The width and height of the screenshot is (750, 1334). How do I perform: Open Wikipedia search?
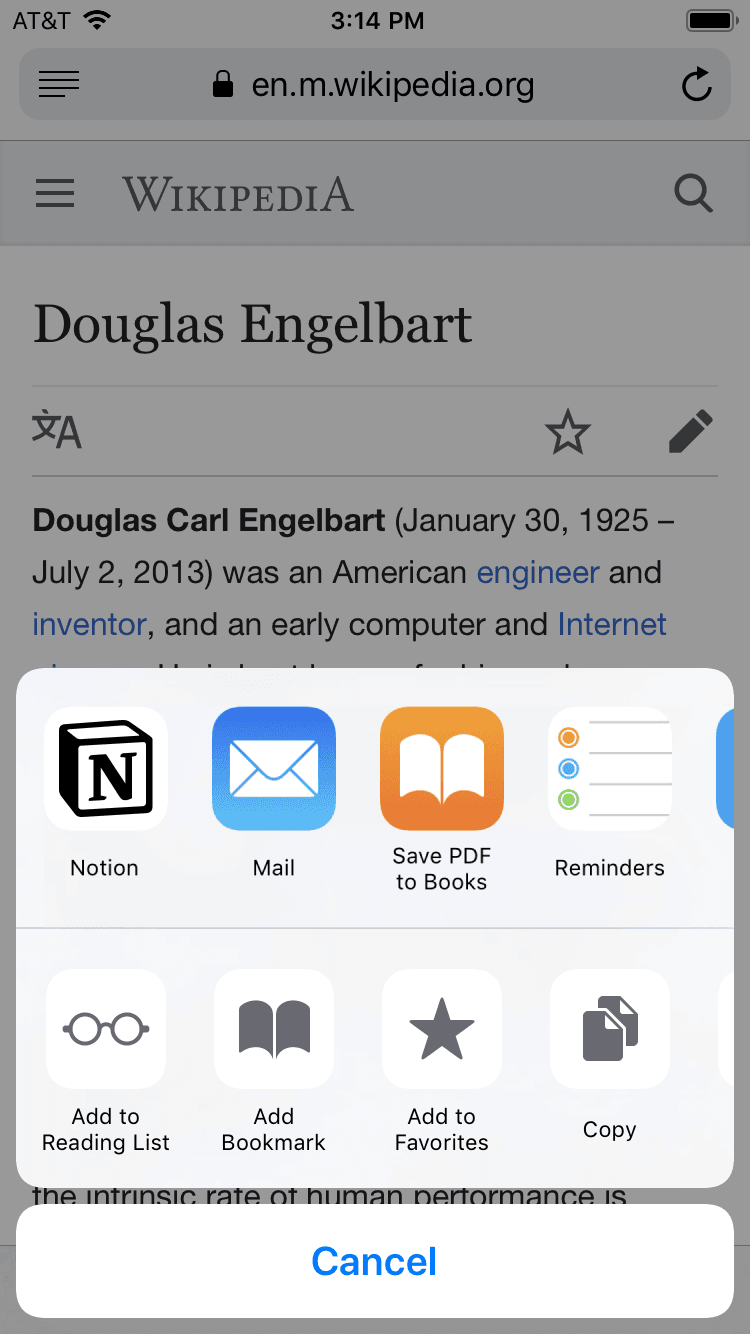693,193
